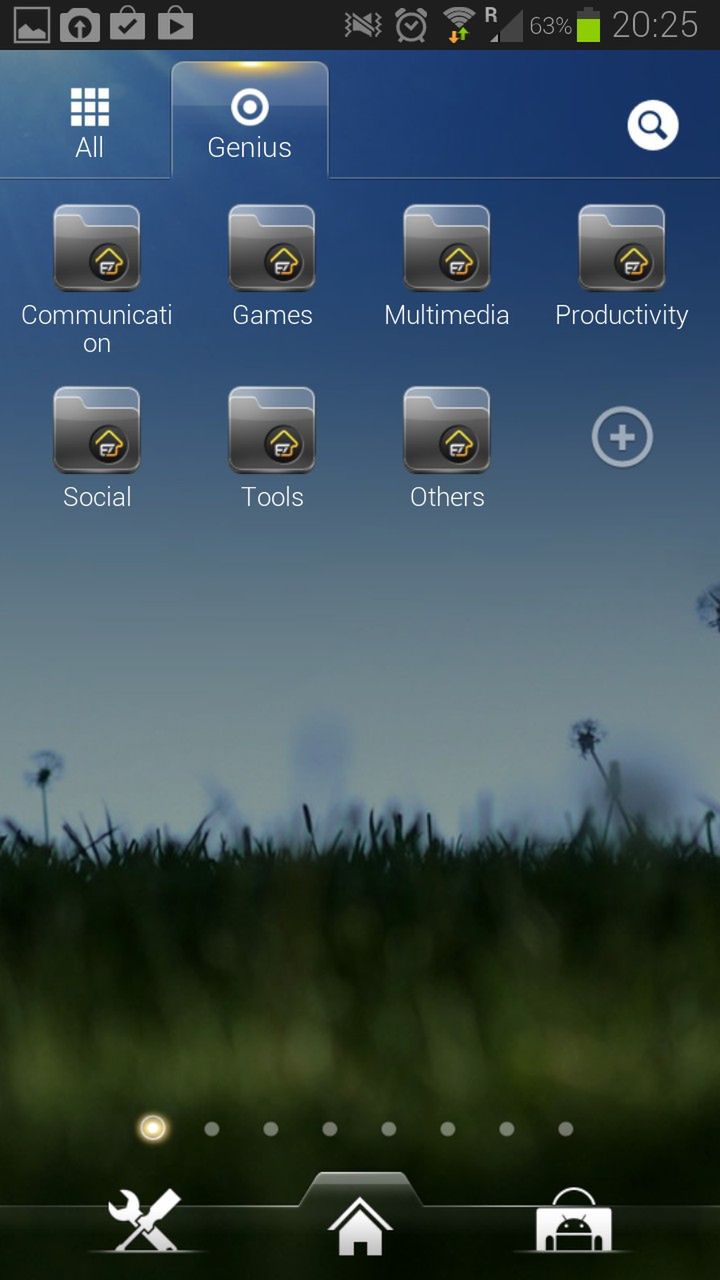Jump to the second page indicator dot
This screenshot has height=1280, width=720.
pos(212,1129)
